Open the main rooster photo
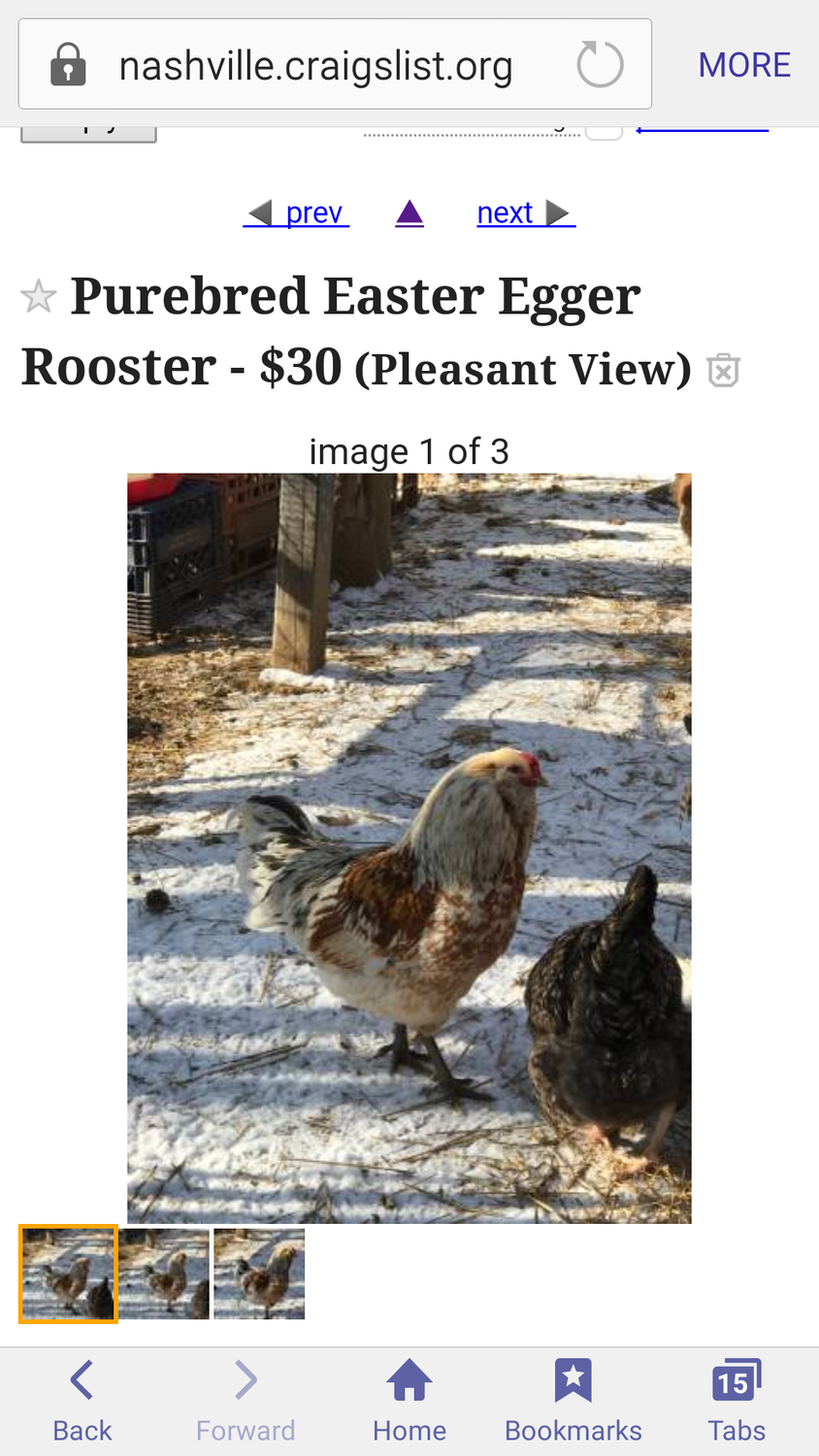819x1456 pixels. point(409,847)
